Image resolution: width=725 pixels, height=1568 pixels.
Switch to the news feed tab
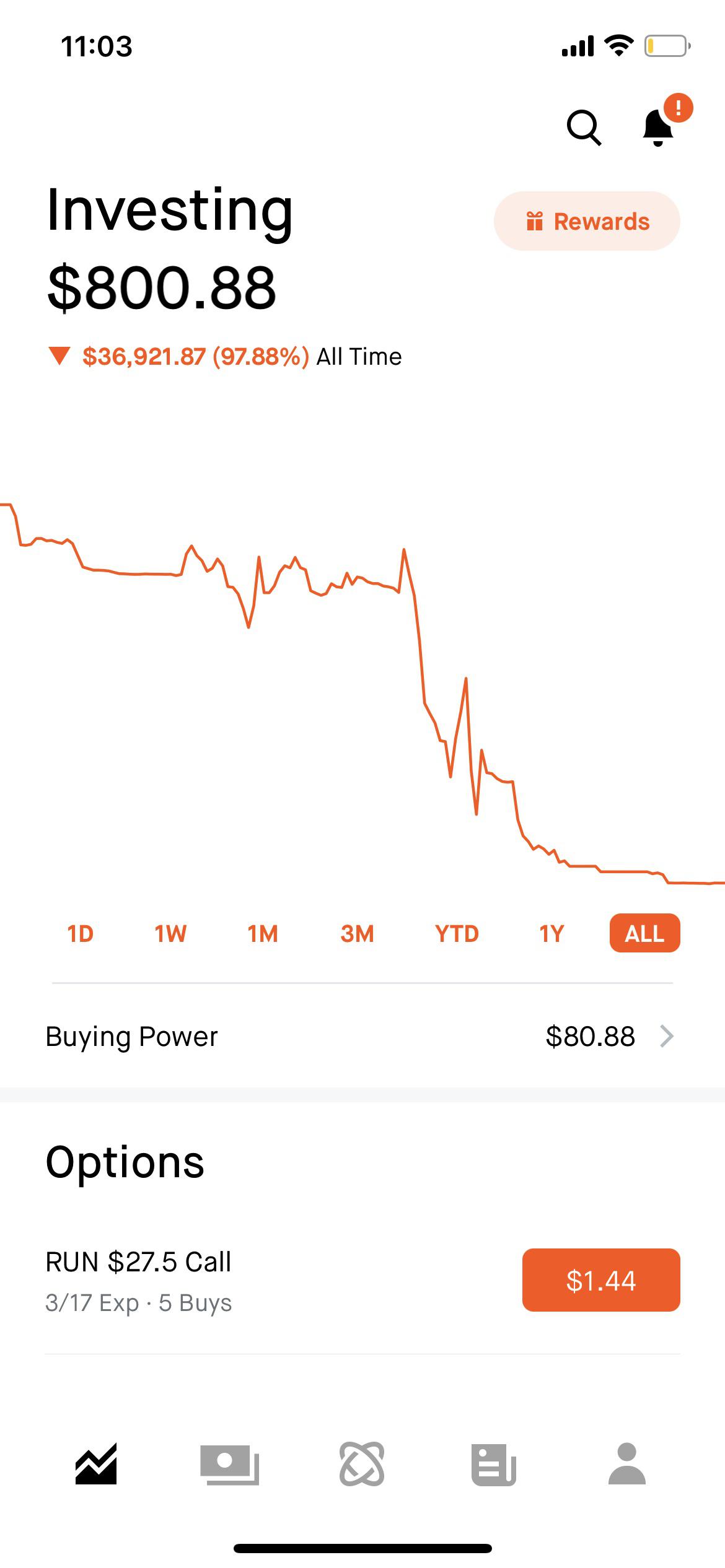(494, 1464)
